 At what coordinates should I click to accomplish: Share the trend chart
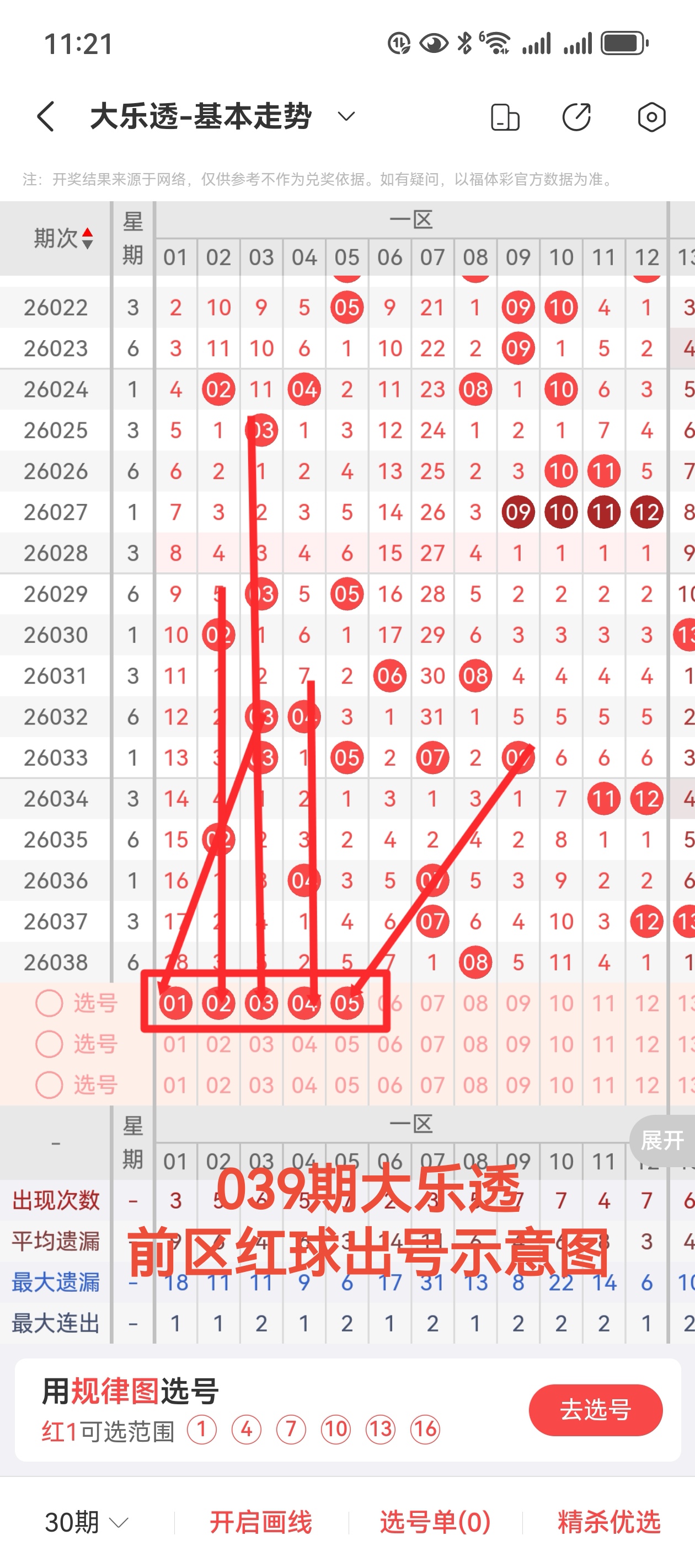[576, 117]
